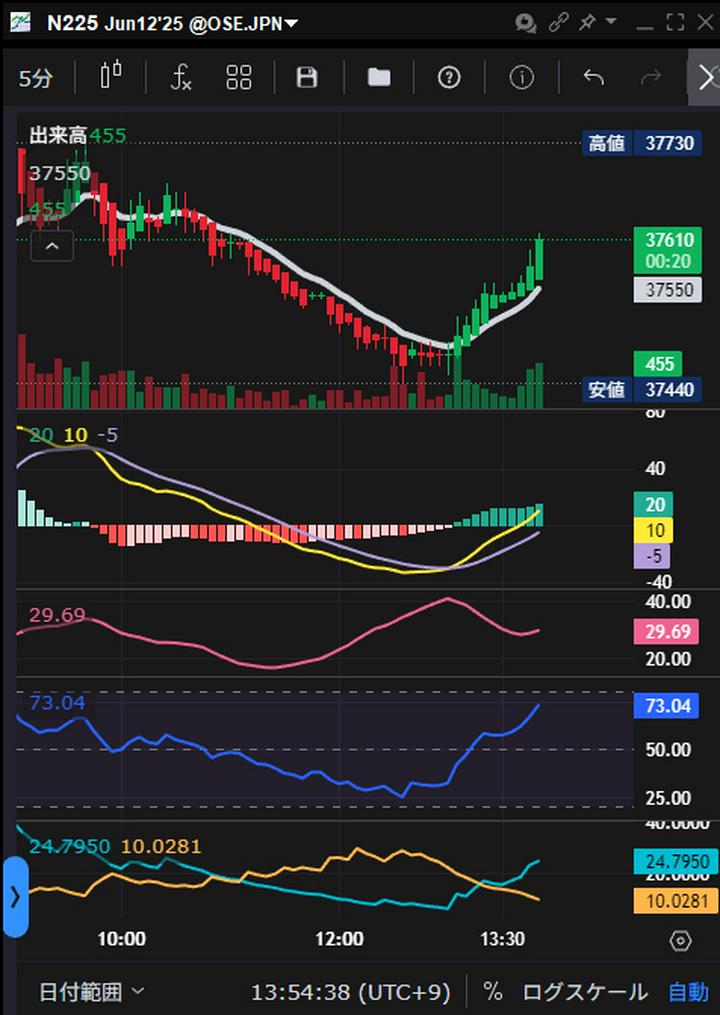The width and height of the screenshot is (720, 1015).
Task: Click the info circle icon in toolbar
Action: (520, 77)
